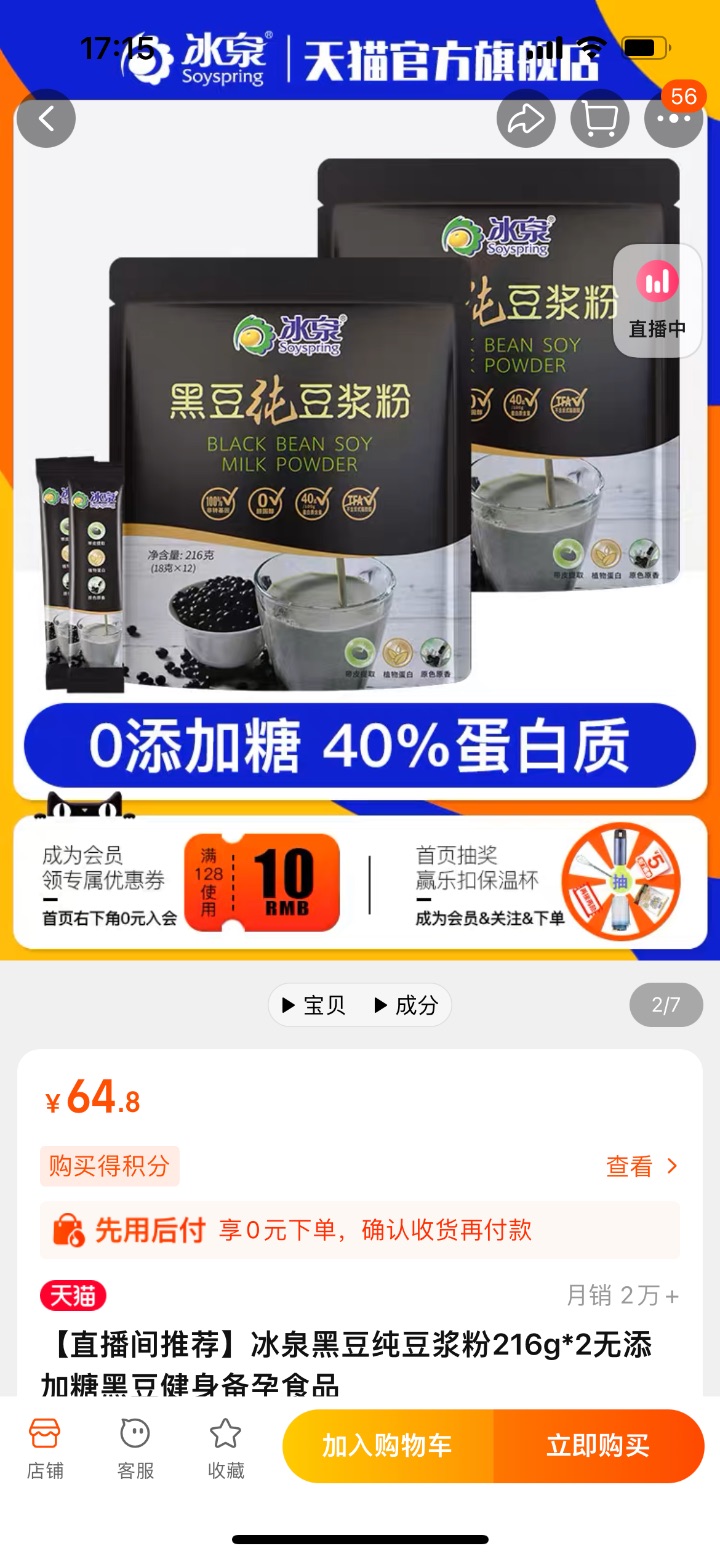720x1559 pixels.
Task: Open the shopping cart icon
Action: [600, 119]
